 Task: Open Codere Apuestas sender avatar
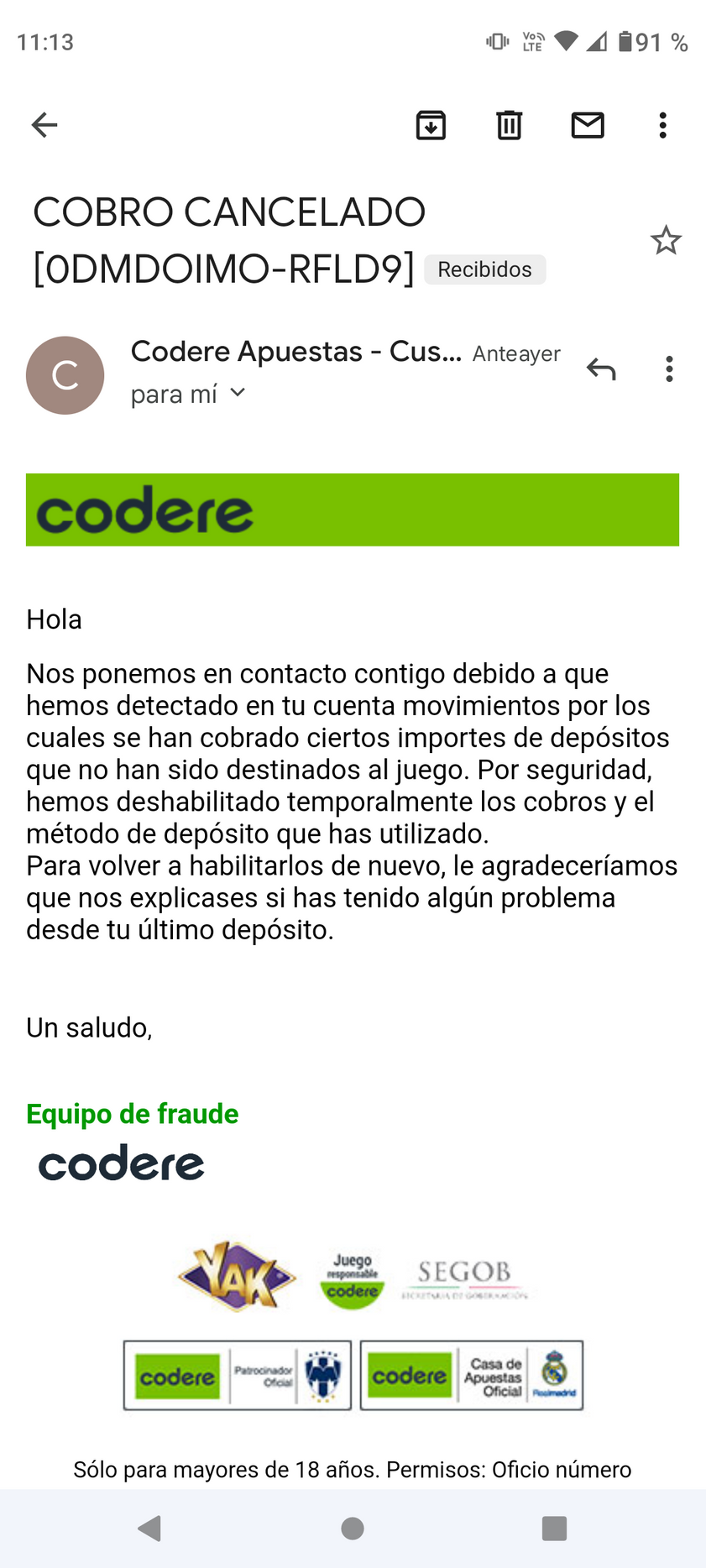(x=65, y=375)
